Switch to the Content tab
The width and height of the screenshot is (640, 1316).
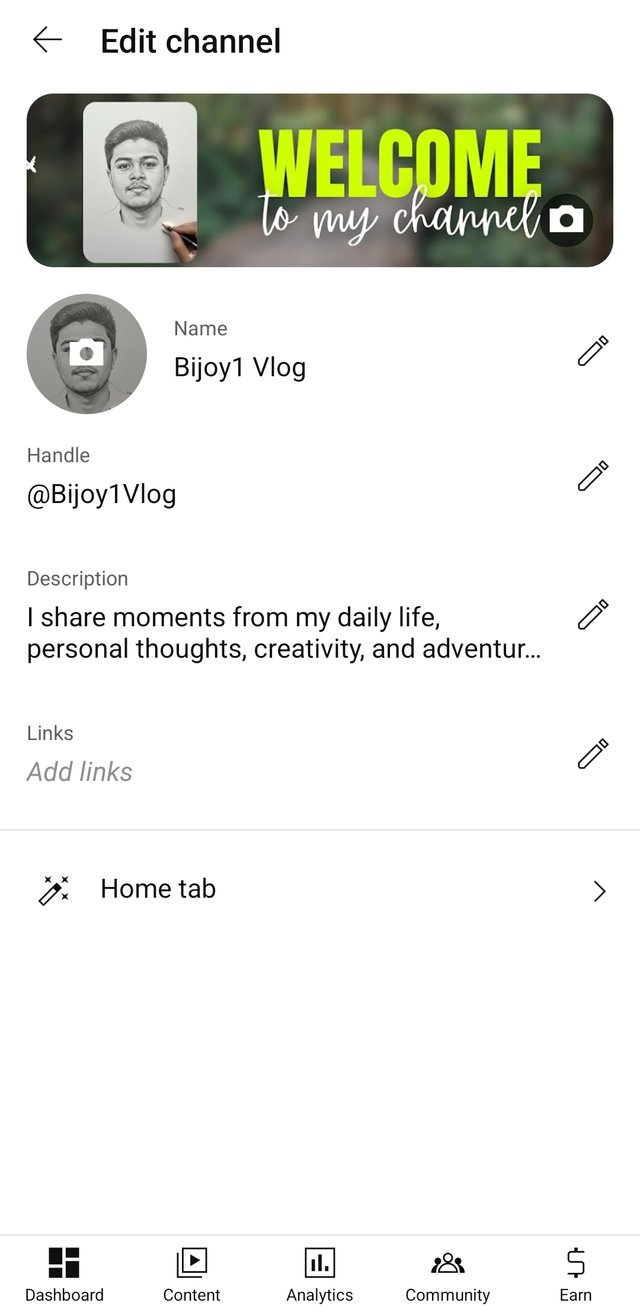tap(192, 1274)
